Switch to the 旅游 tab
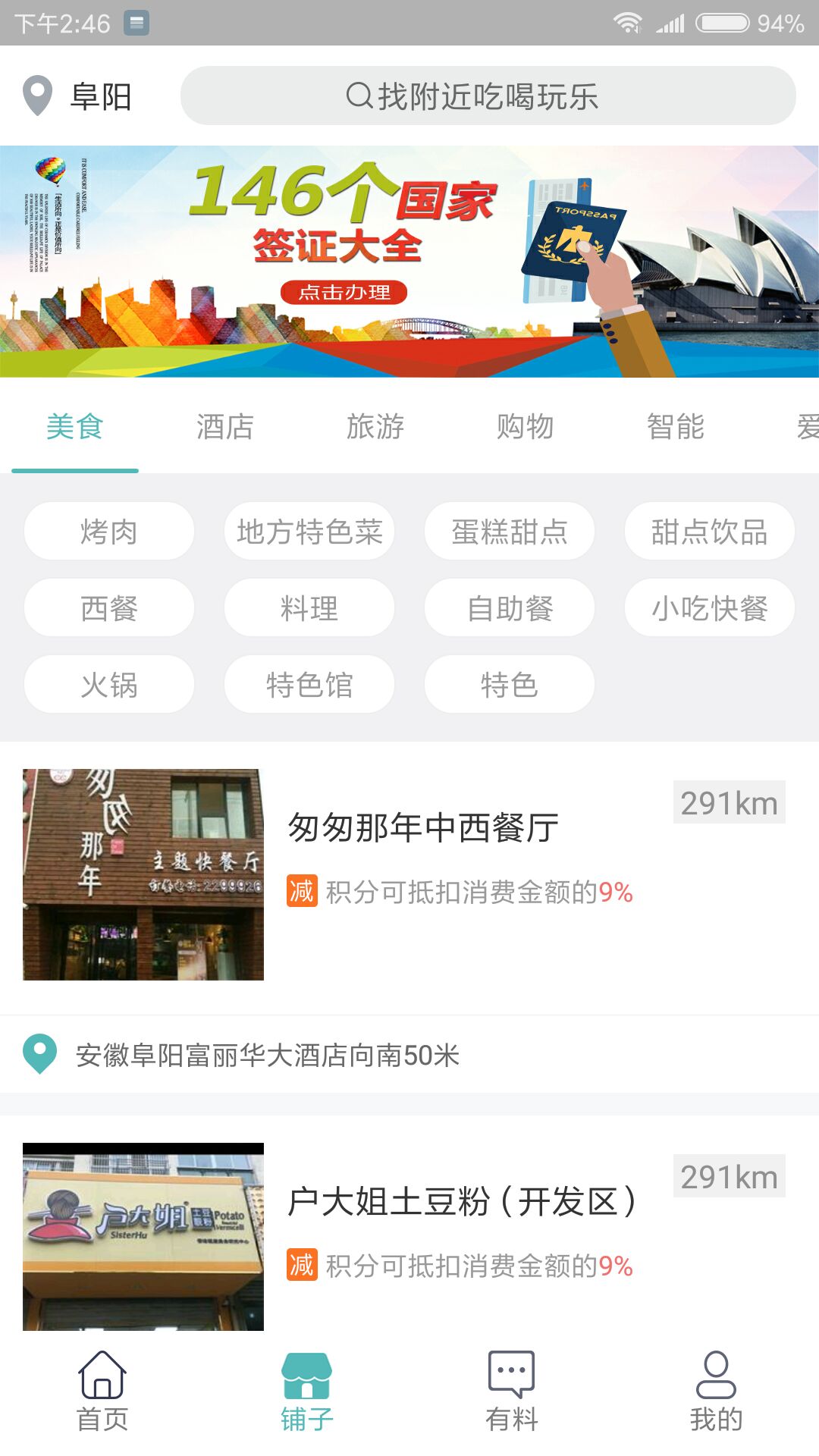 tap(375, 427)
